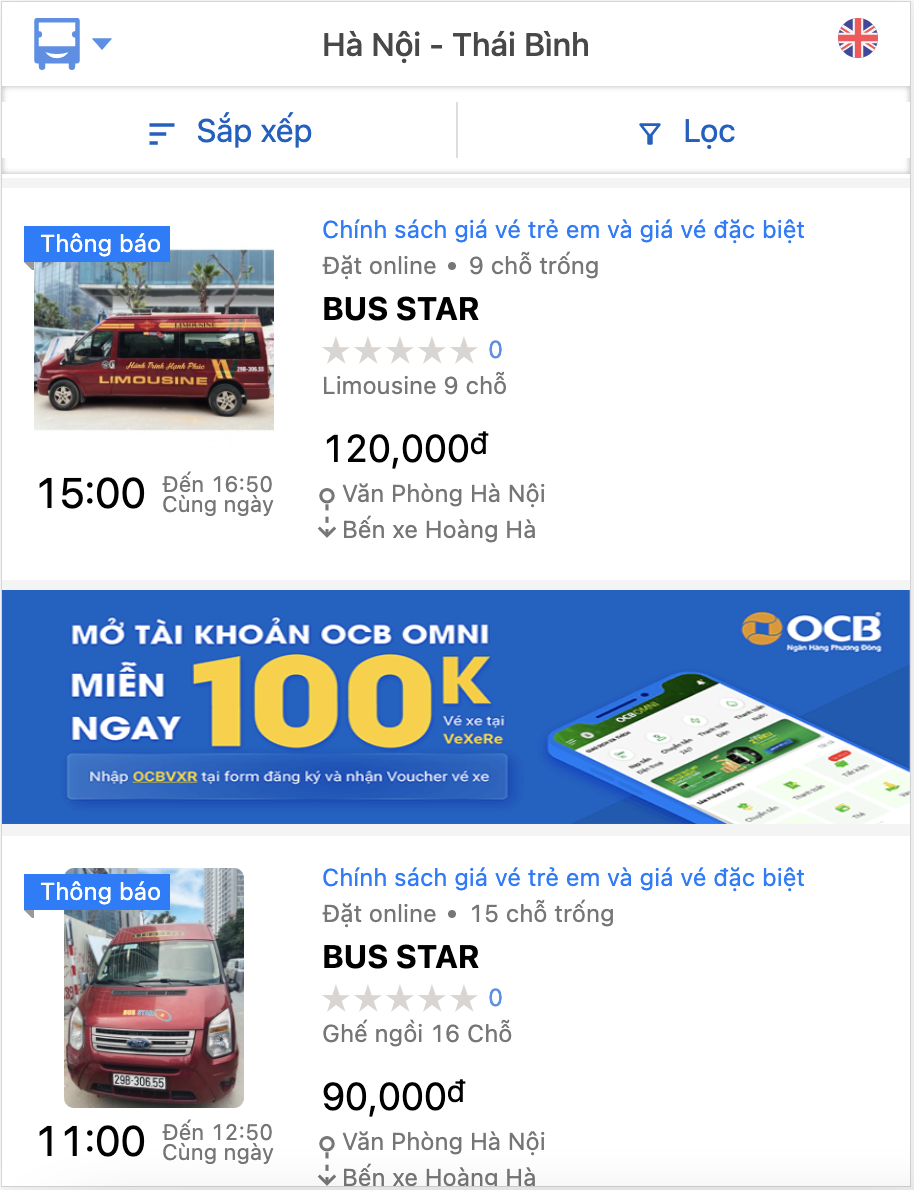Open the bus icon dropdown menu

tap(72, 43)
